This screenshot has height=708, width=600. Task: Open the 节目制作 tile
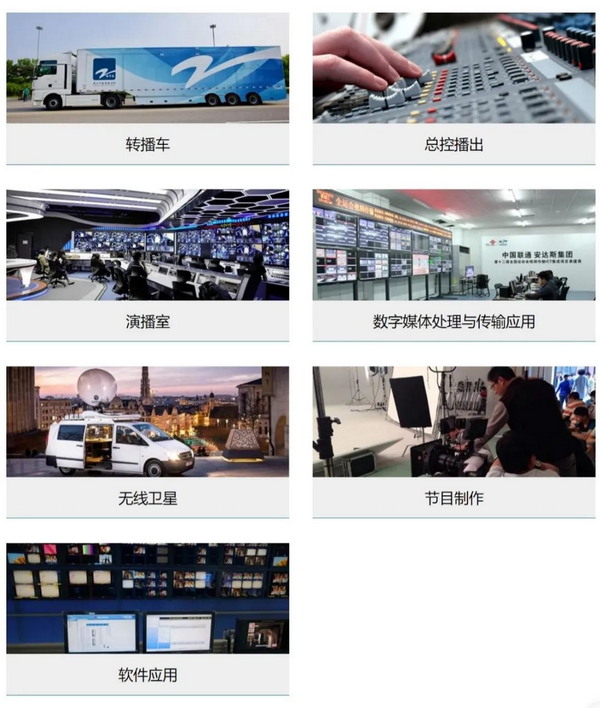454,441
